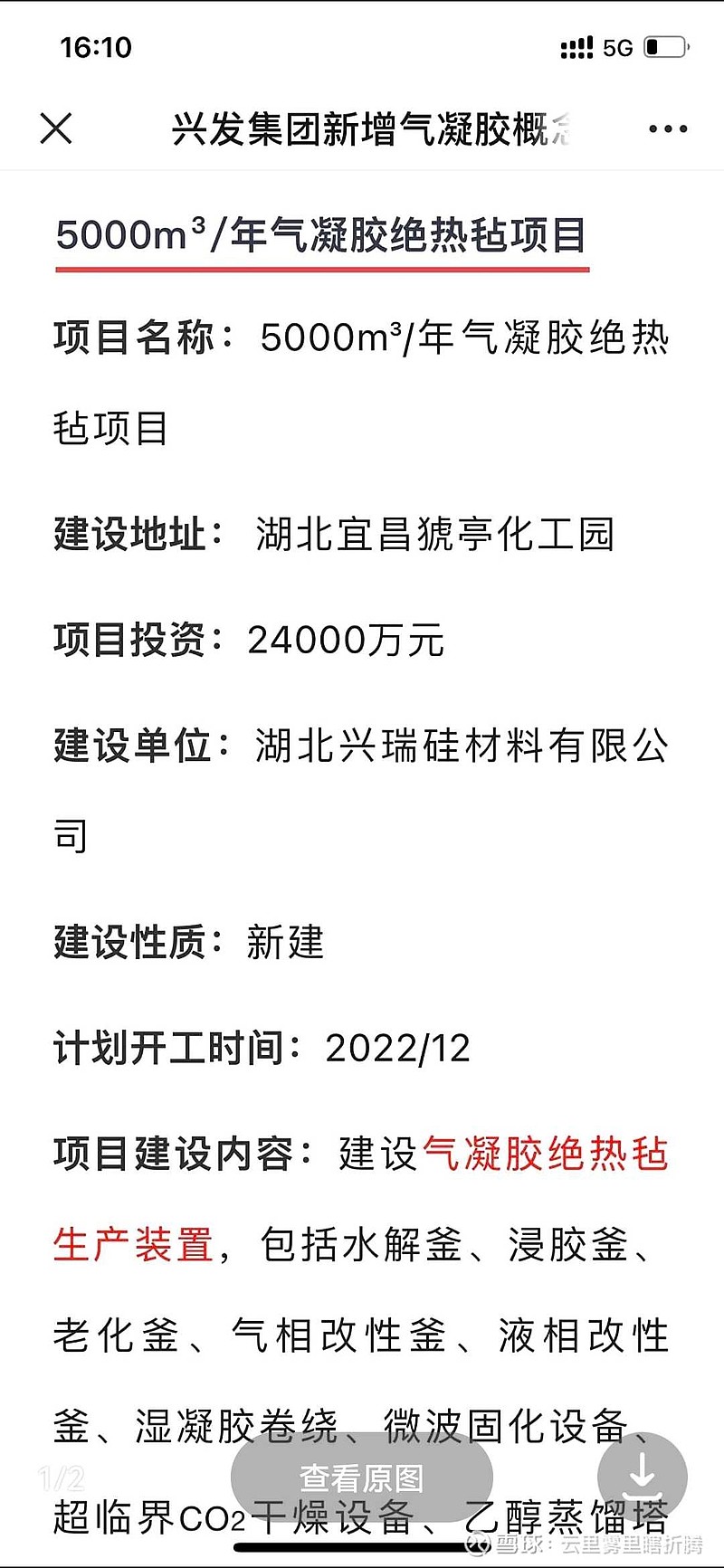The image size is (724, 1568).
Task: Tap the cellular signal bars icon
Action: click(x=576, y=45)
